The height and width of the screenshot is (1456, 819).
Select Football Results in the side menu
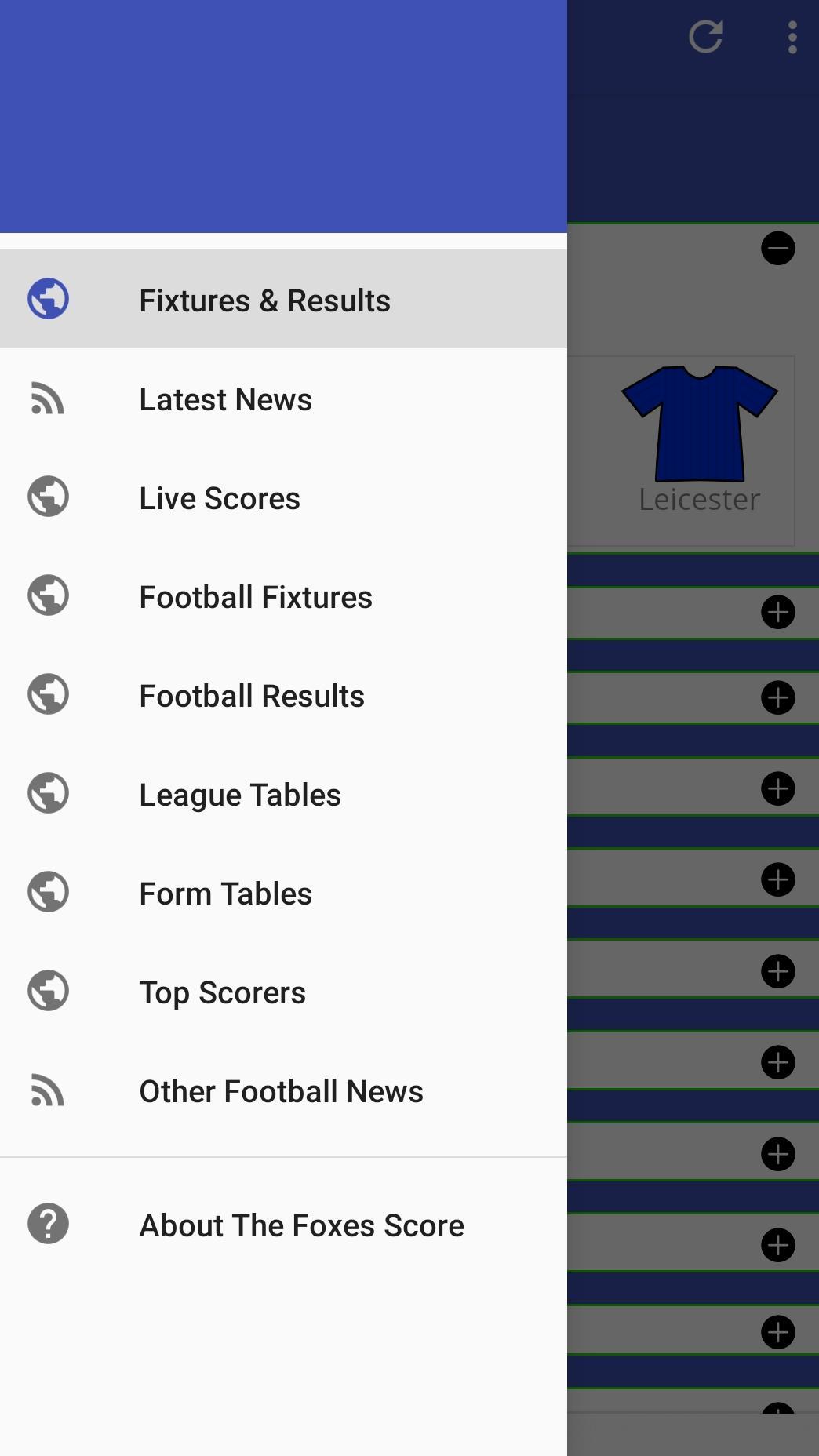coord(251,695)
